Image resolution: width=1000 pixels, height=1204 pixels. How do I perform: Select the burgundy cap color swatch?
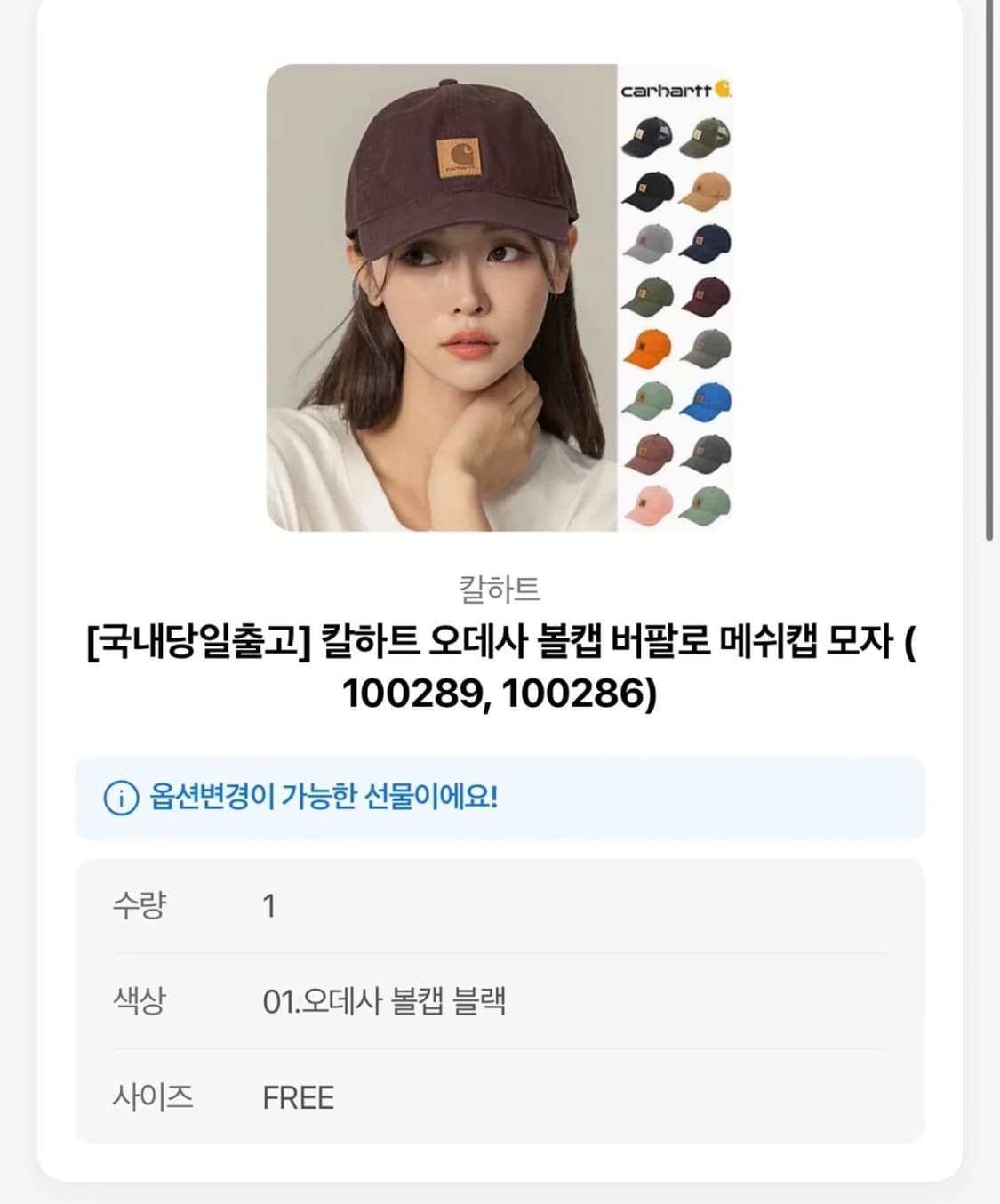[704, 294]
